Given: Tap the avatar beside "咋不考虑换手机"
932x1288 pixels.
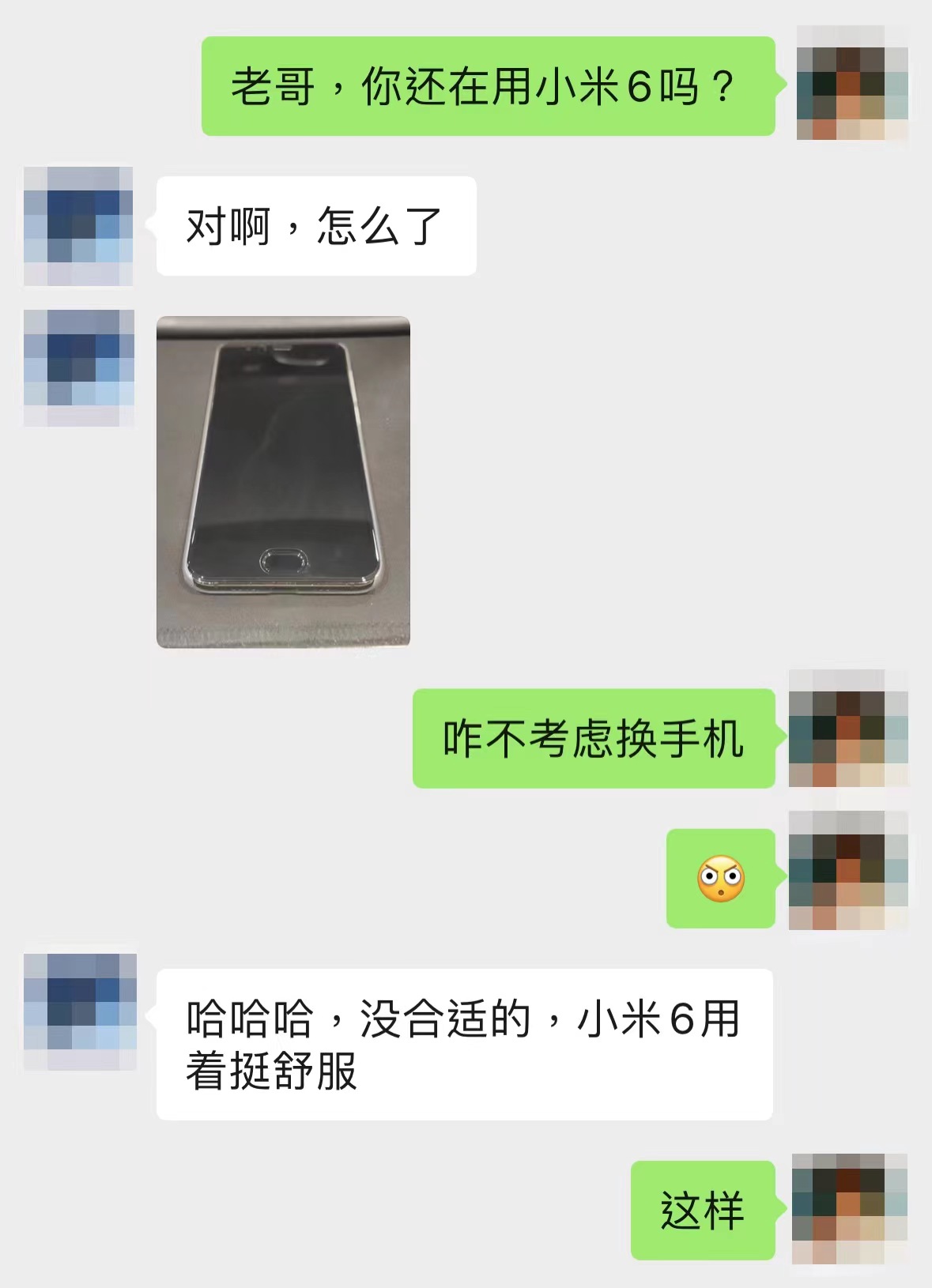Looking at the screenshot, I should tap(848, 729).
